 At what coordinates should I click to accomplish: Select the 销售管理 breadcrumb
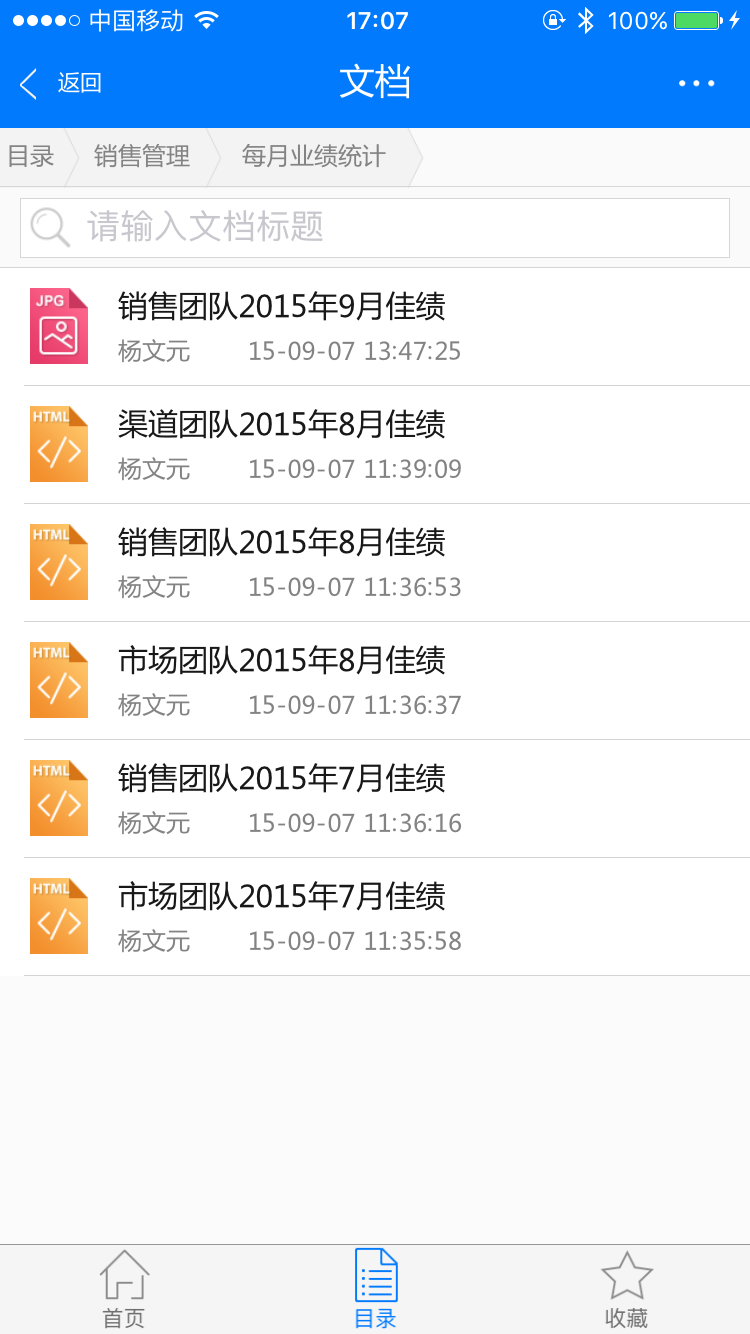tap(142, 157)
